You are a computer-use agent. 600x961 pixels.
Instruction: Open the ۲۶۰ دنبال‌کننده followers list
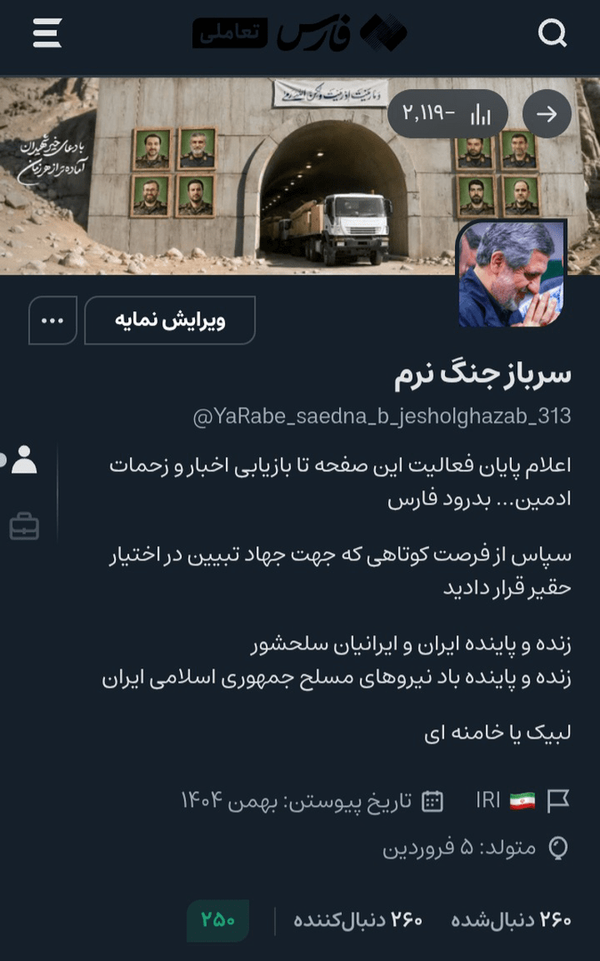(357, 920)
